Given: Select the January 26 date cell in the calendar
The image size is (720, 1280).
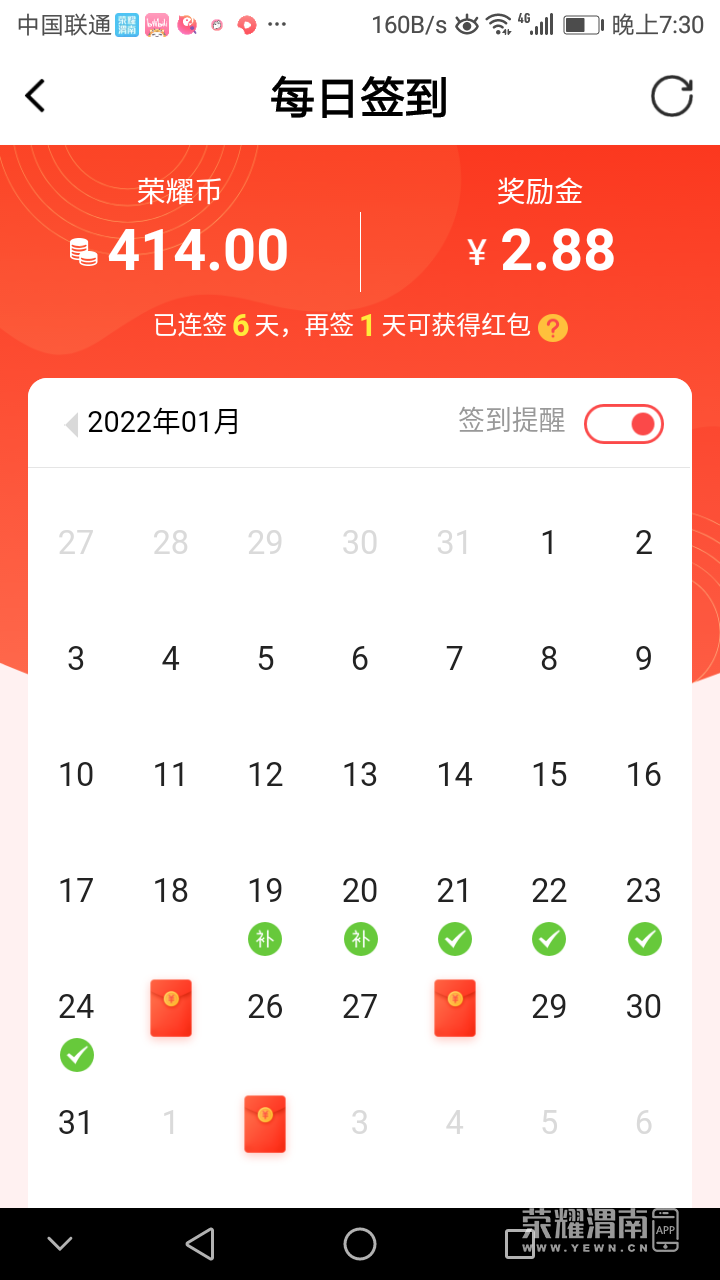Looking at the screenshot, I should tap(264, 1007).
